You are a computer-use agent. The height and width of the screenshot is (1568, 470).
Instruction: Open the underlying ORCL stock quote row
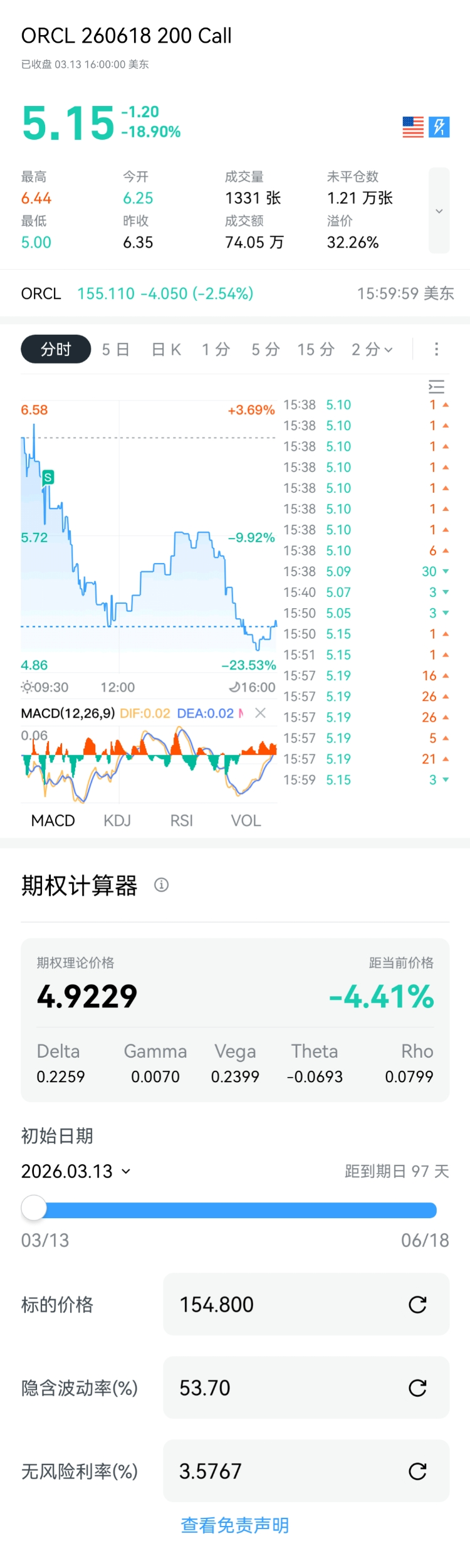(234, 293)
